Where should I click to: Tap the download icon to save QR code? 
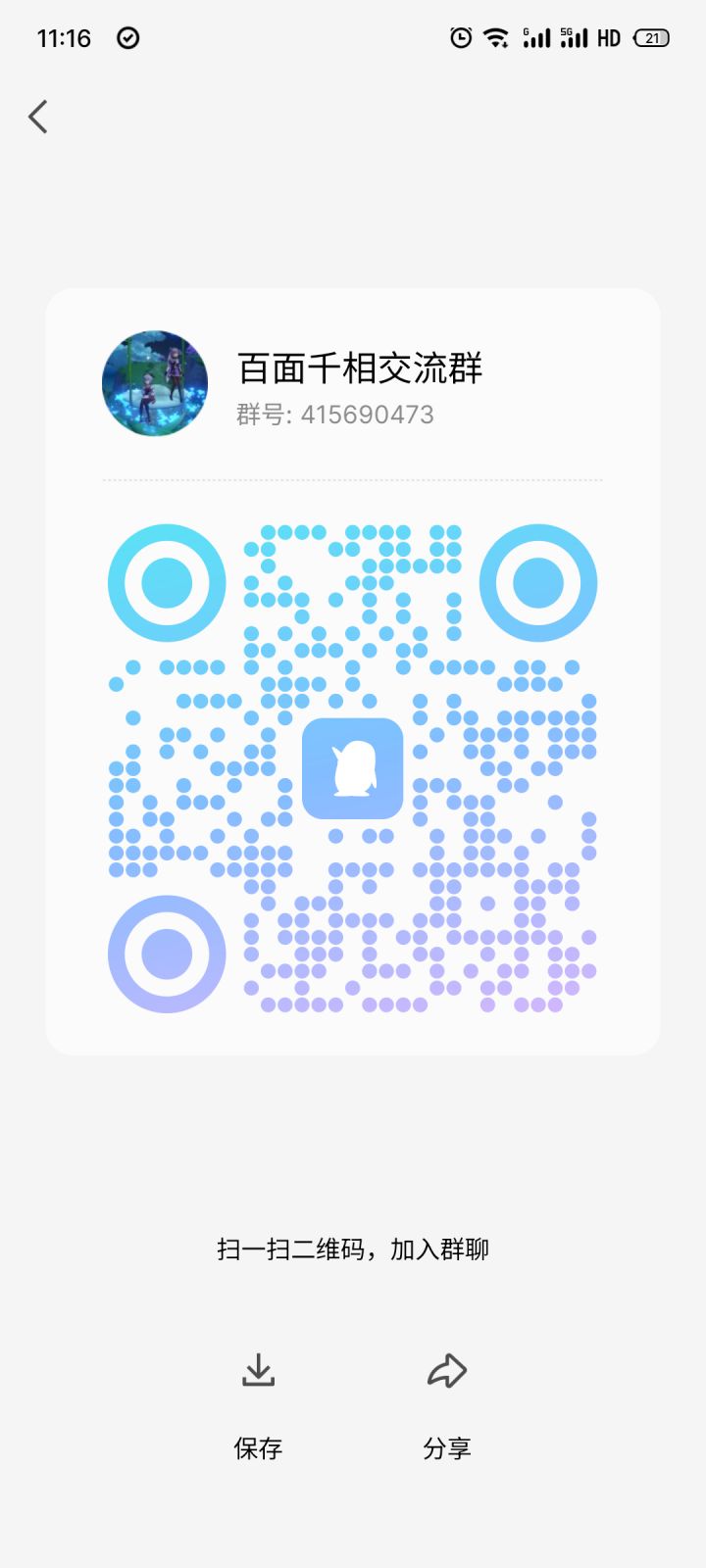tap(257, 1372)
